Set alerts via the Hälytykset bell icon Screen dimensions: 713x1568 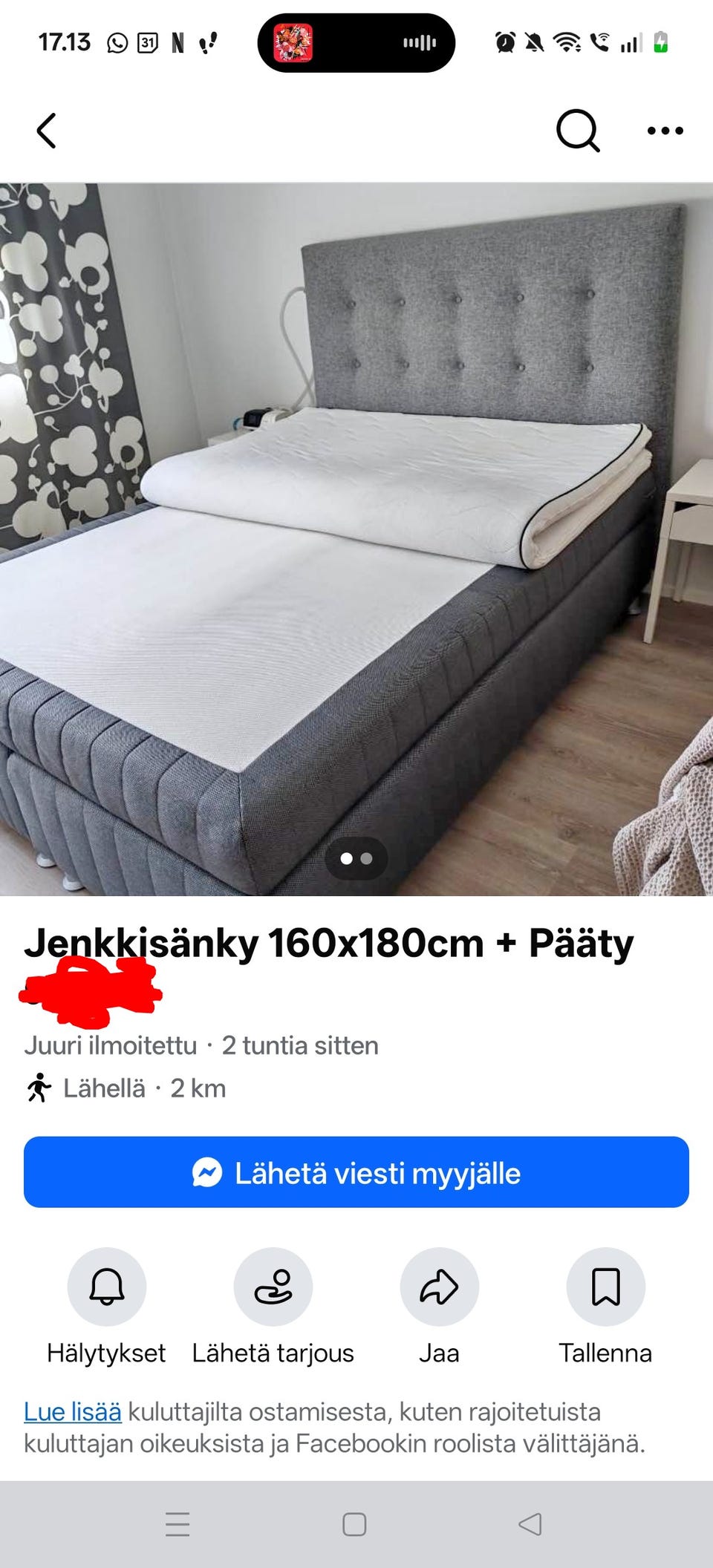coord(107,1287)
